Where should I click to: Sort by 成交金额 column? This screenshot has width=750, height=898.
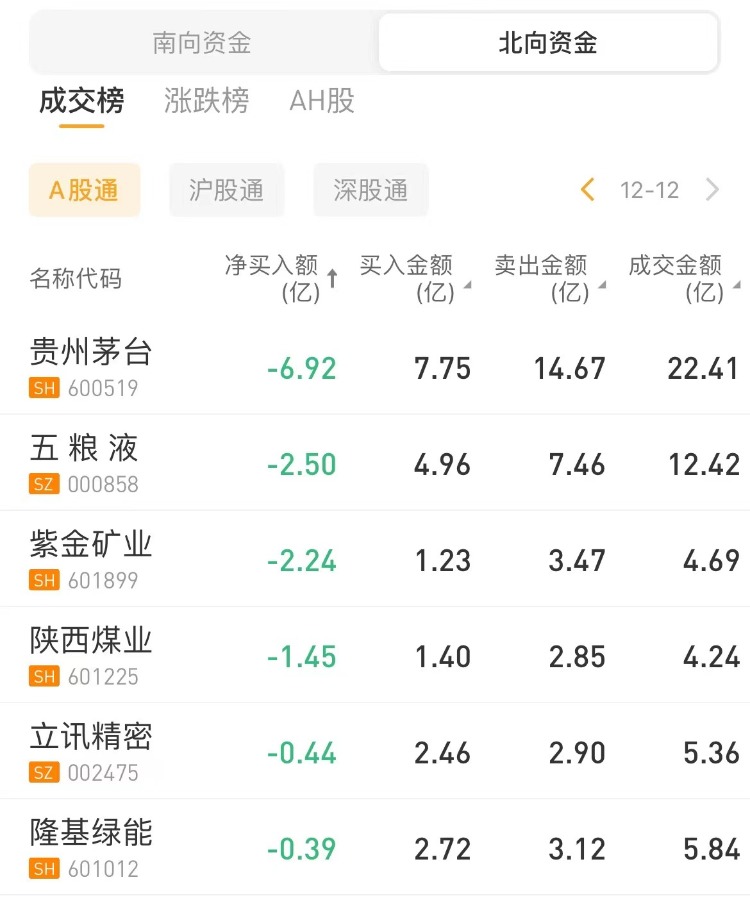[x=680, y=279]
